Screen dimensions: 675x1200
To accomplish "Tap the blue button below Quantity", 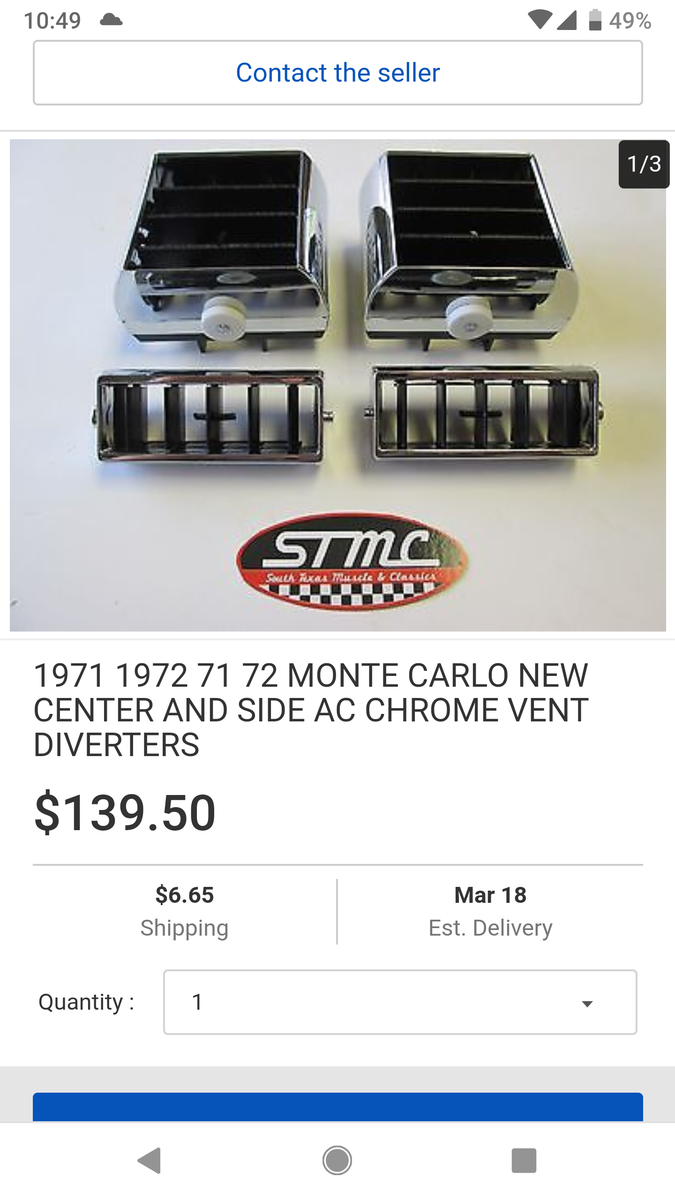I will (x=338, y=1107).
